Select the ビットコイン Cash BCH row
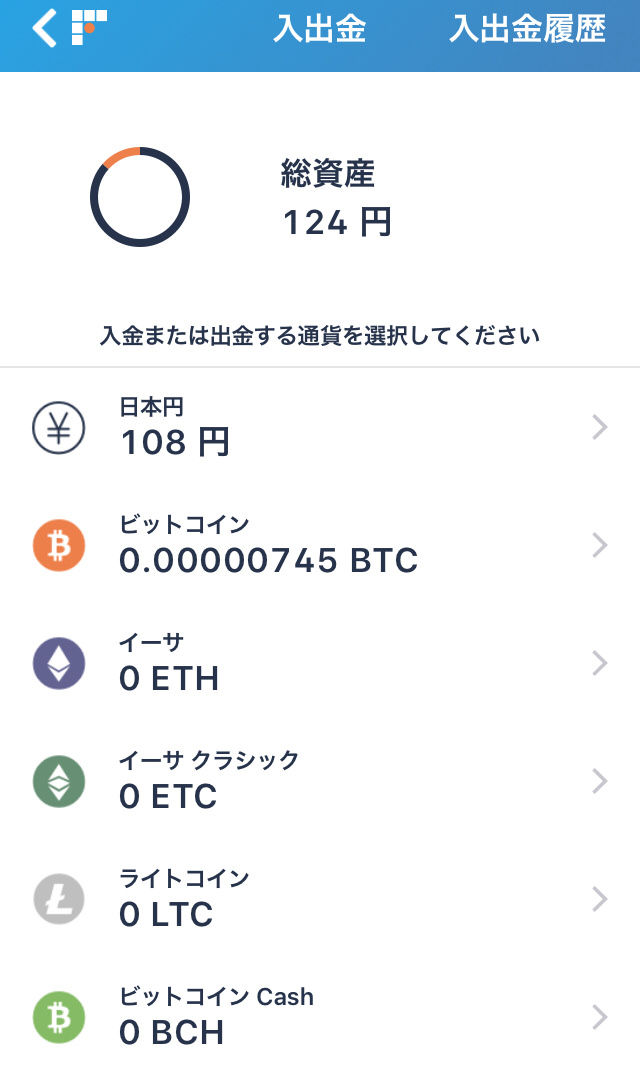This screenshot has width=640, height=1080. (x=320, y=1017)
